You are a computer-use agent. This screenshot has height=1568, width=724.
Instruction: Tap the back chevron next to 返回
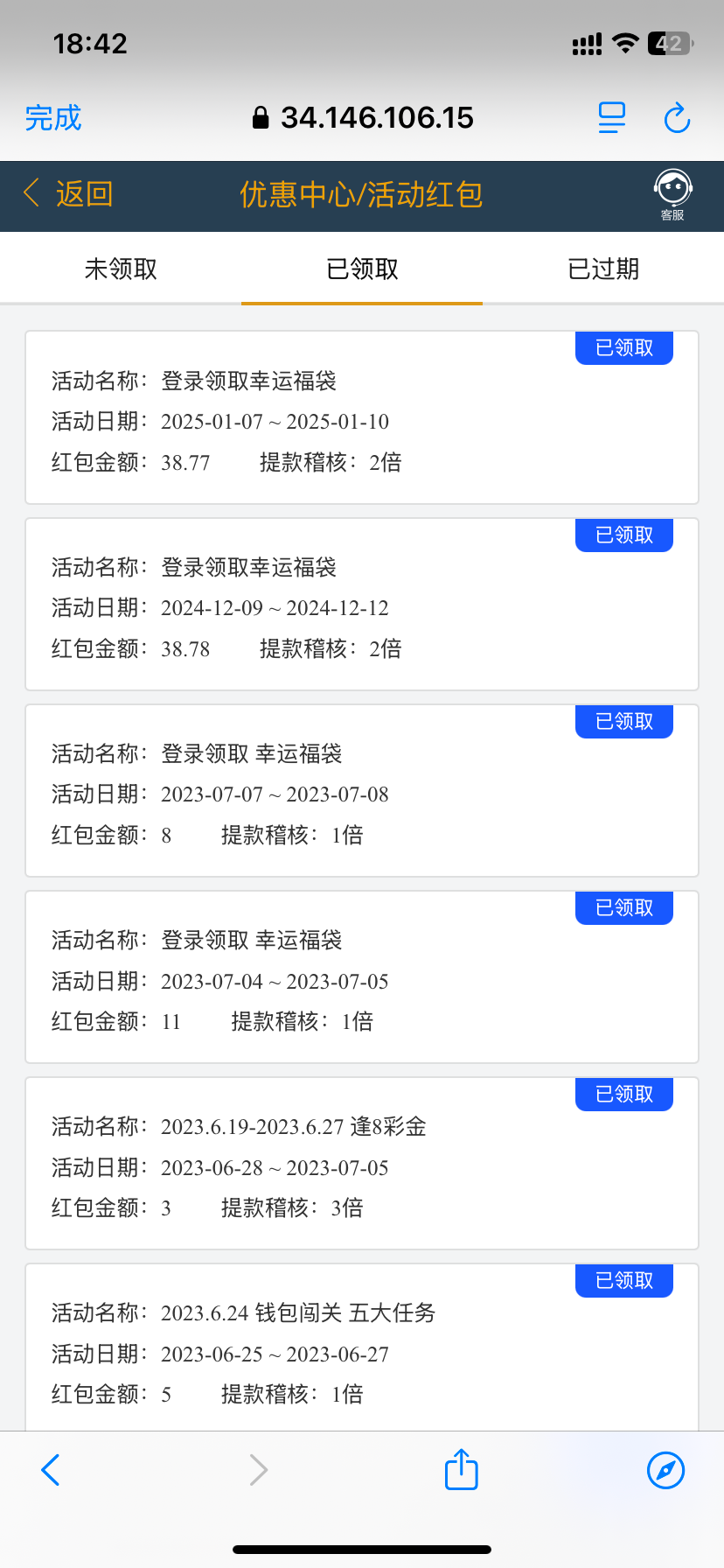point(31,194)
